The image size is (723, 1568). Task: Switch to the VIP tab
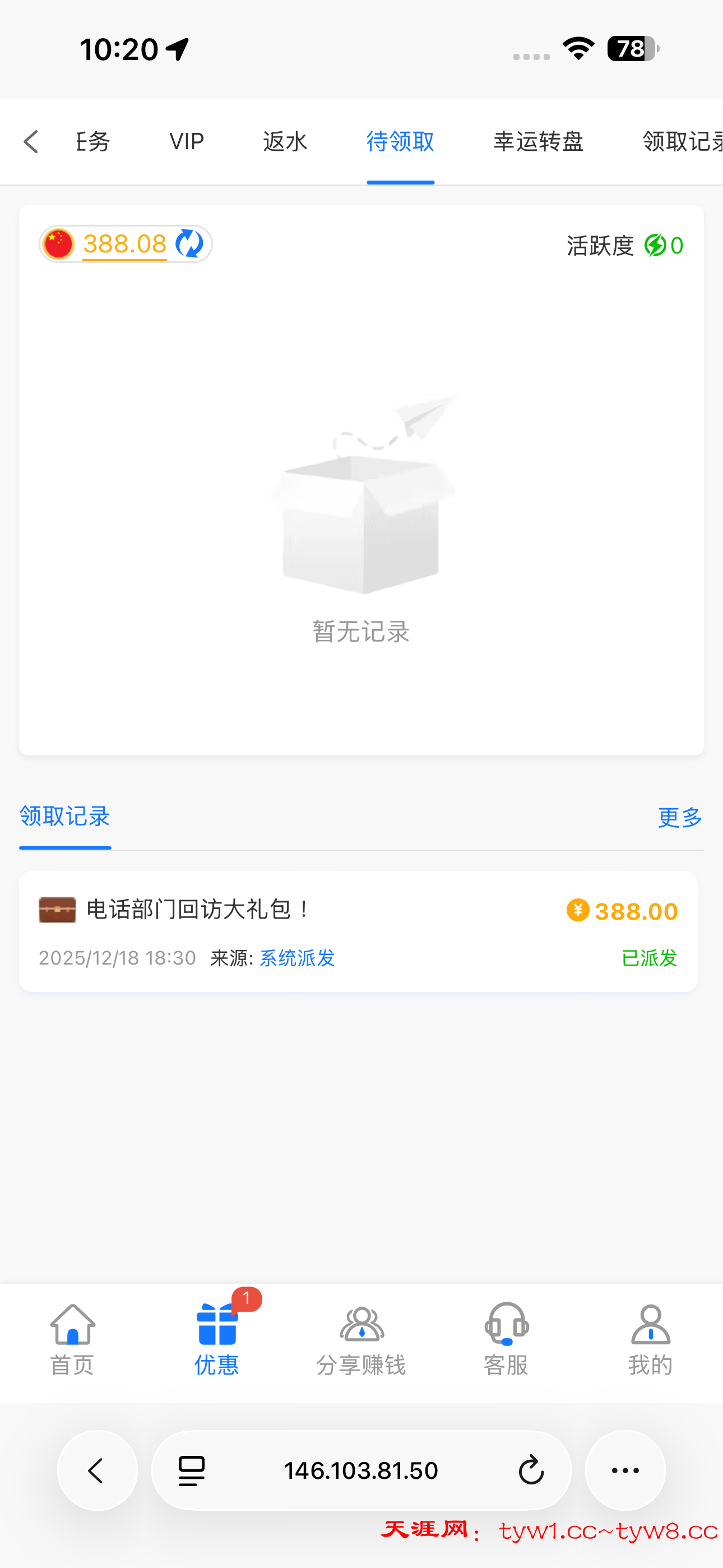(x=186, y=142)
